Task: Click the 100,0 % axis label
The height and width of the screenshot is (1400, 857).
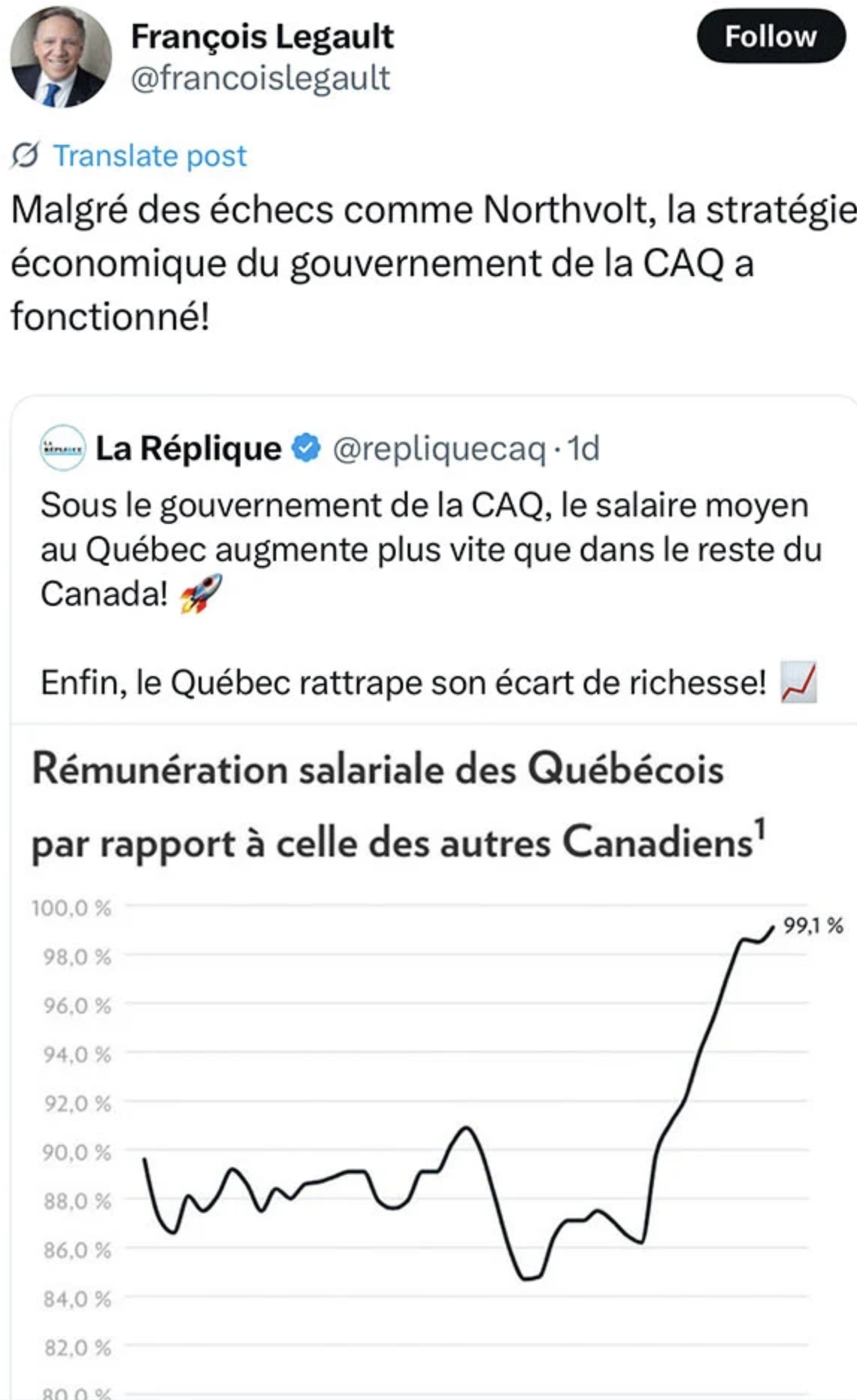Action: click(x=71, y=907)
